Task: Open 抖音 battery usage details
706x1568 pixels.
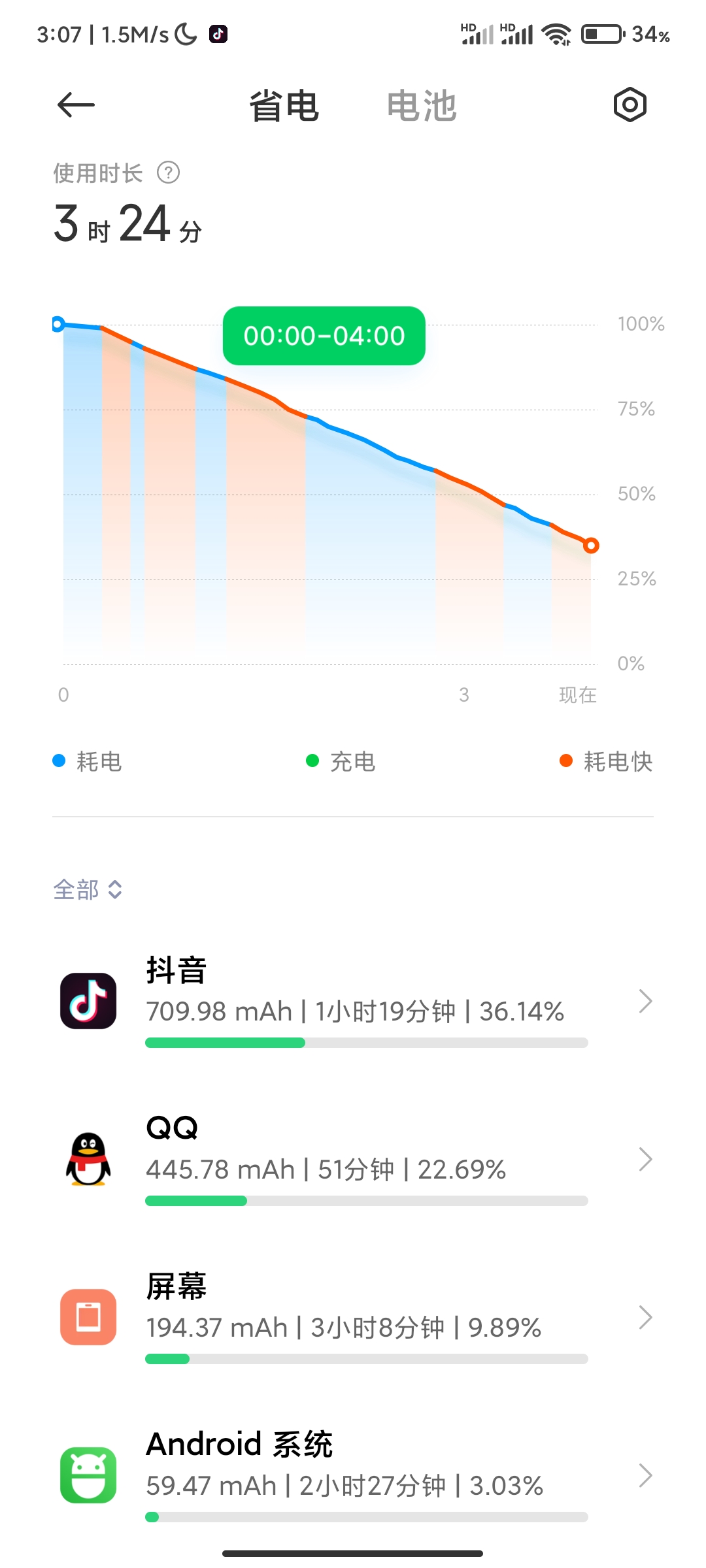Action: (x=353, y=1001)
